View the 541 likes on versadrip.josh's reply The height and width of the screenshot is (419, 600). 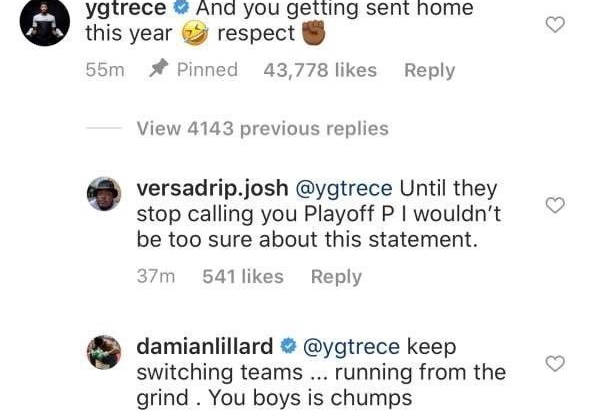[x=243, y=276]
